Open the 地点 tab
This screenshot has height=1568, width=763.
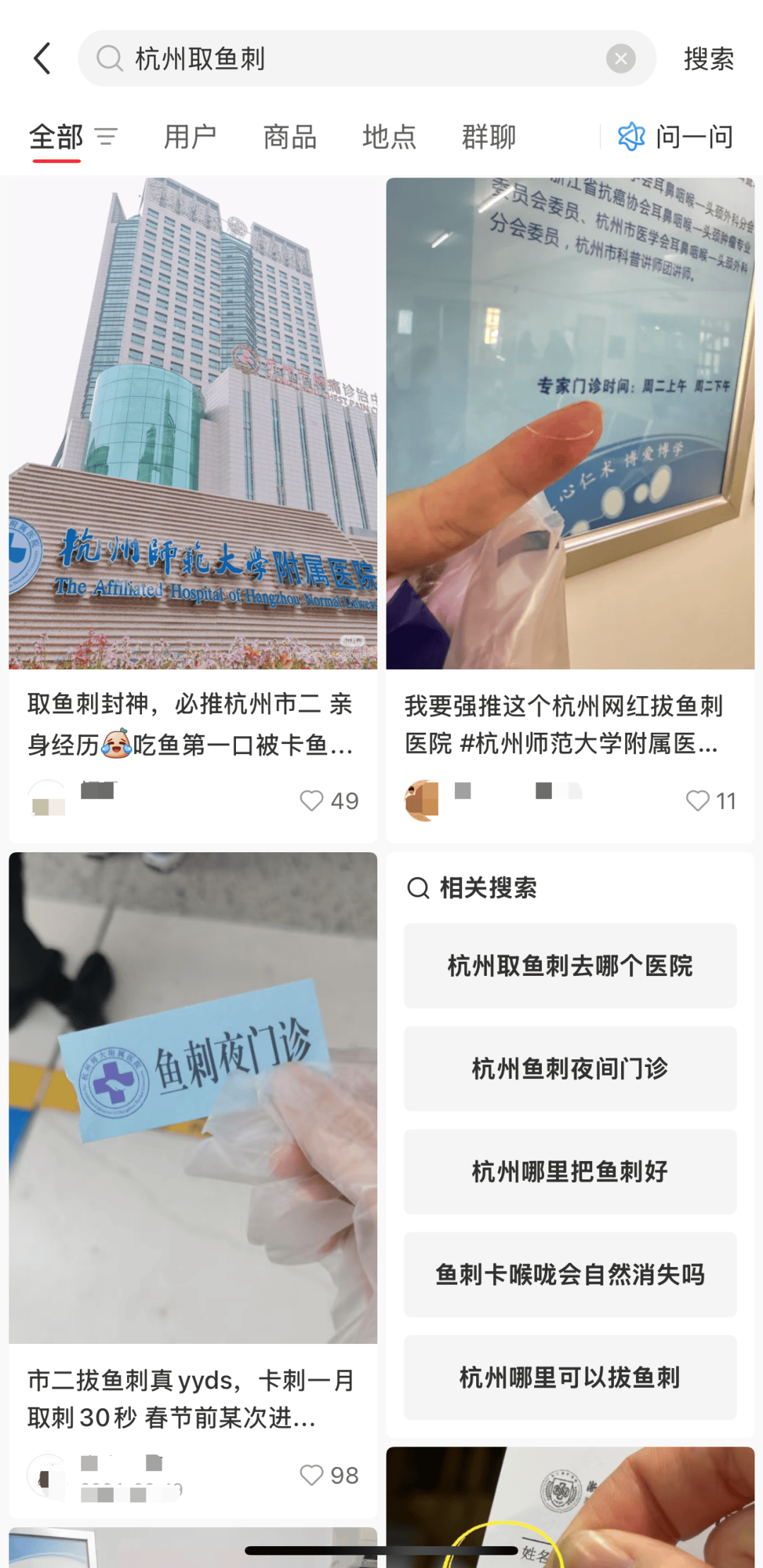pyautogui.click(x=389, y=136)
